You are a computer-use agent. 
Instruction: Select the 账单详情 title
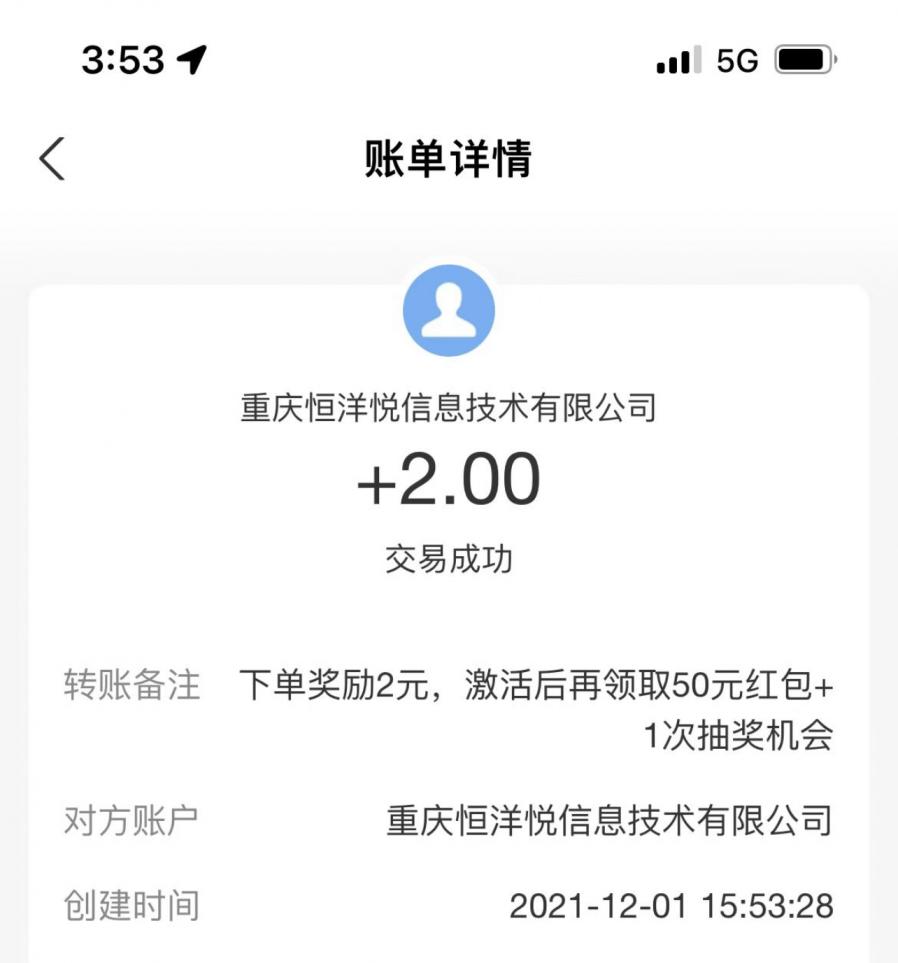click(x=449, y=157)
